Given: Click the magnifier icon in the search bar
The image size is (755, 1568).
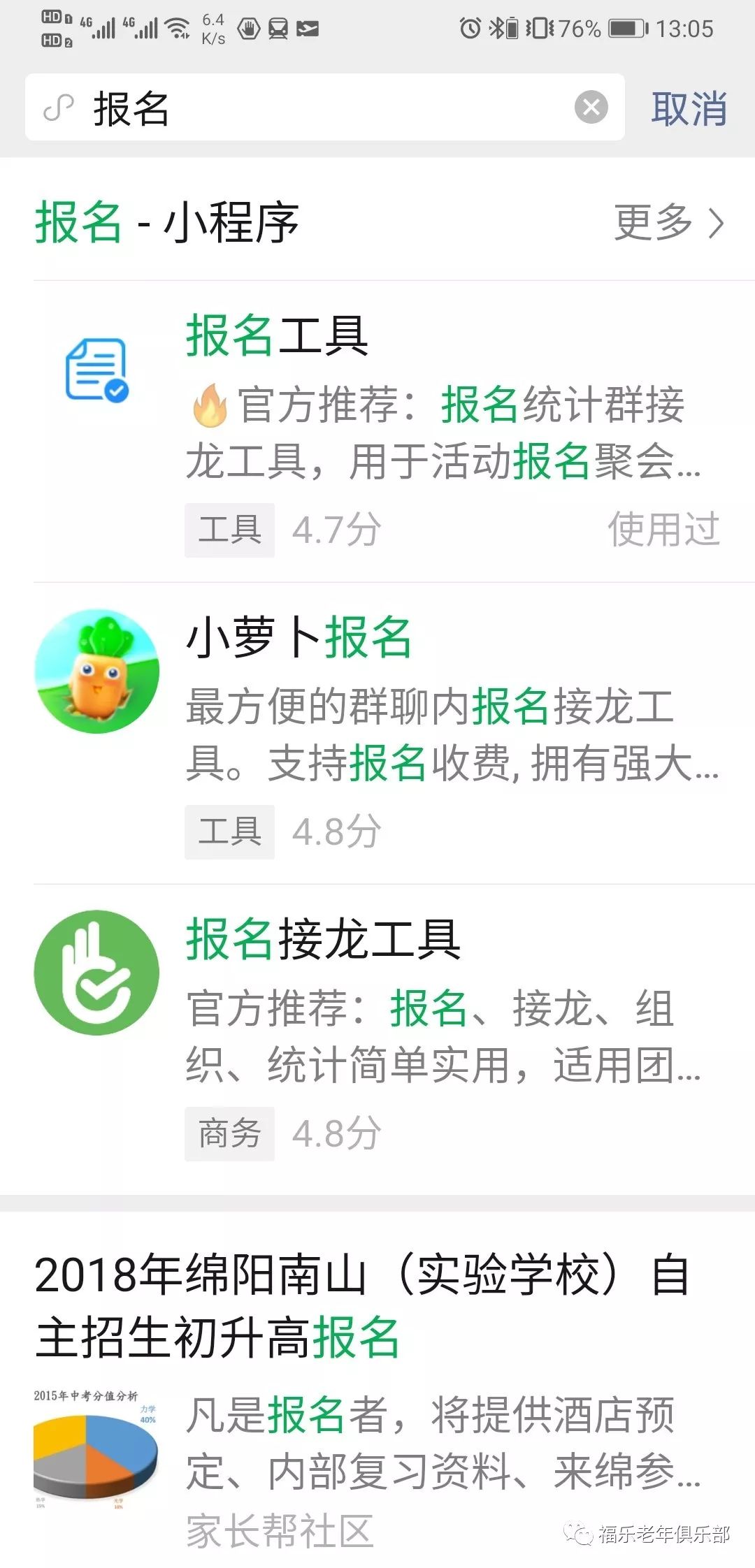Looking at the screenshot, I should pos(59,107).
